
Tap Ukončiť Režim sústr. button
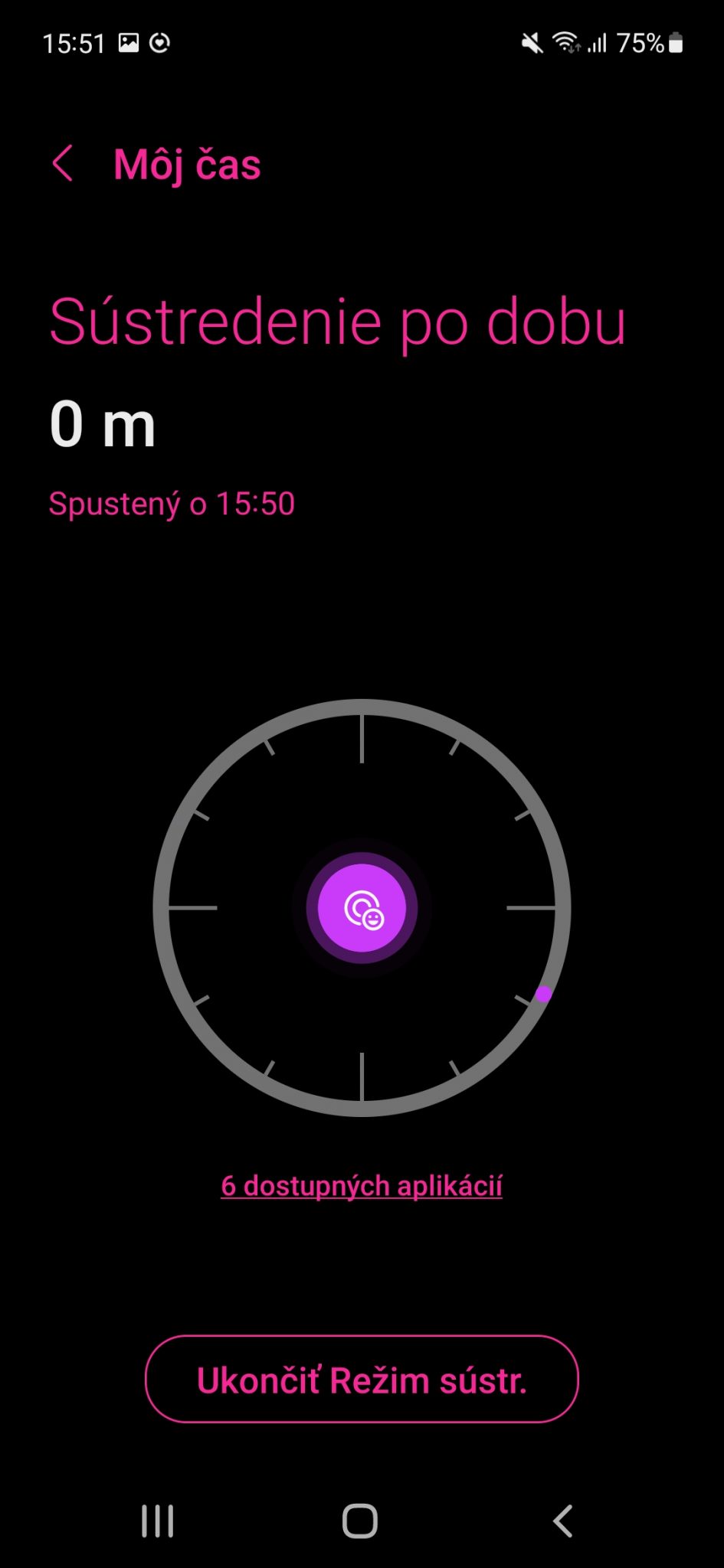pyautogui.click(x=362, y=1379)
